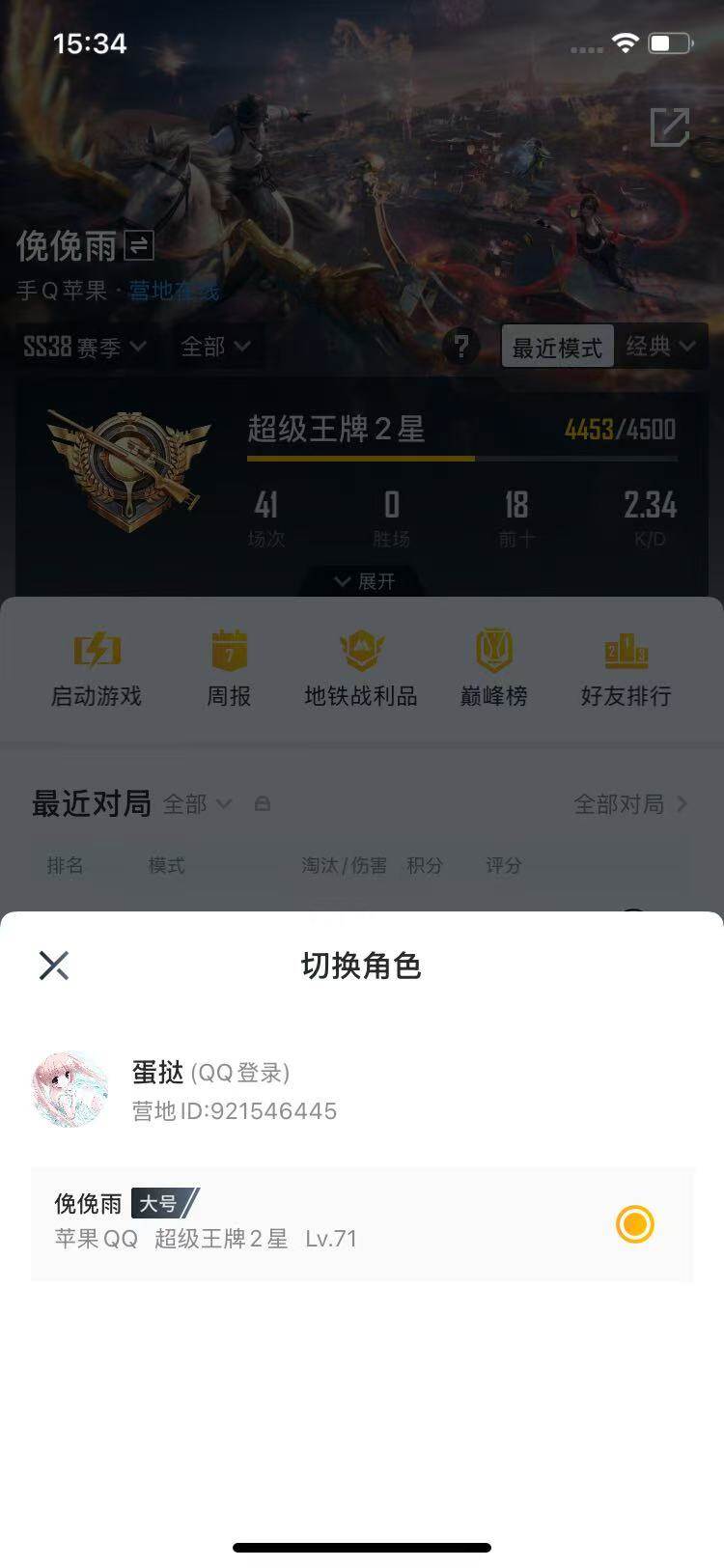The width and height of the screenshot is (724, 1568).
Task: Select 蛋挞 QQ login account
Action: pyautogui.click(x=232, y=1089)
